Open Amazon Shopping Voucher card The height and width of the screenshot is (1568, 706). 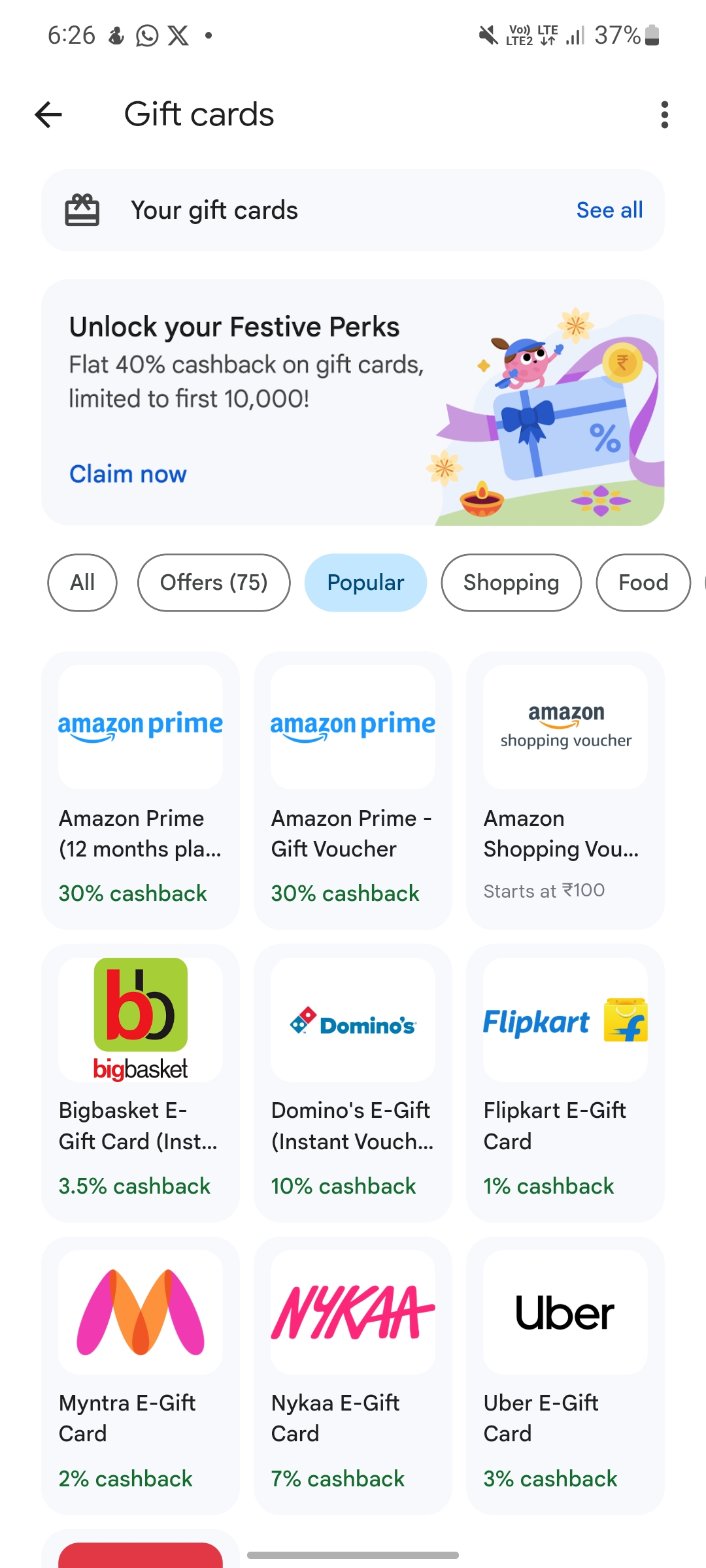pyautogui.click(x=565, y=789)
